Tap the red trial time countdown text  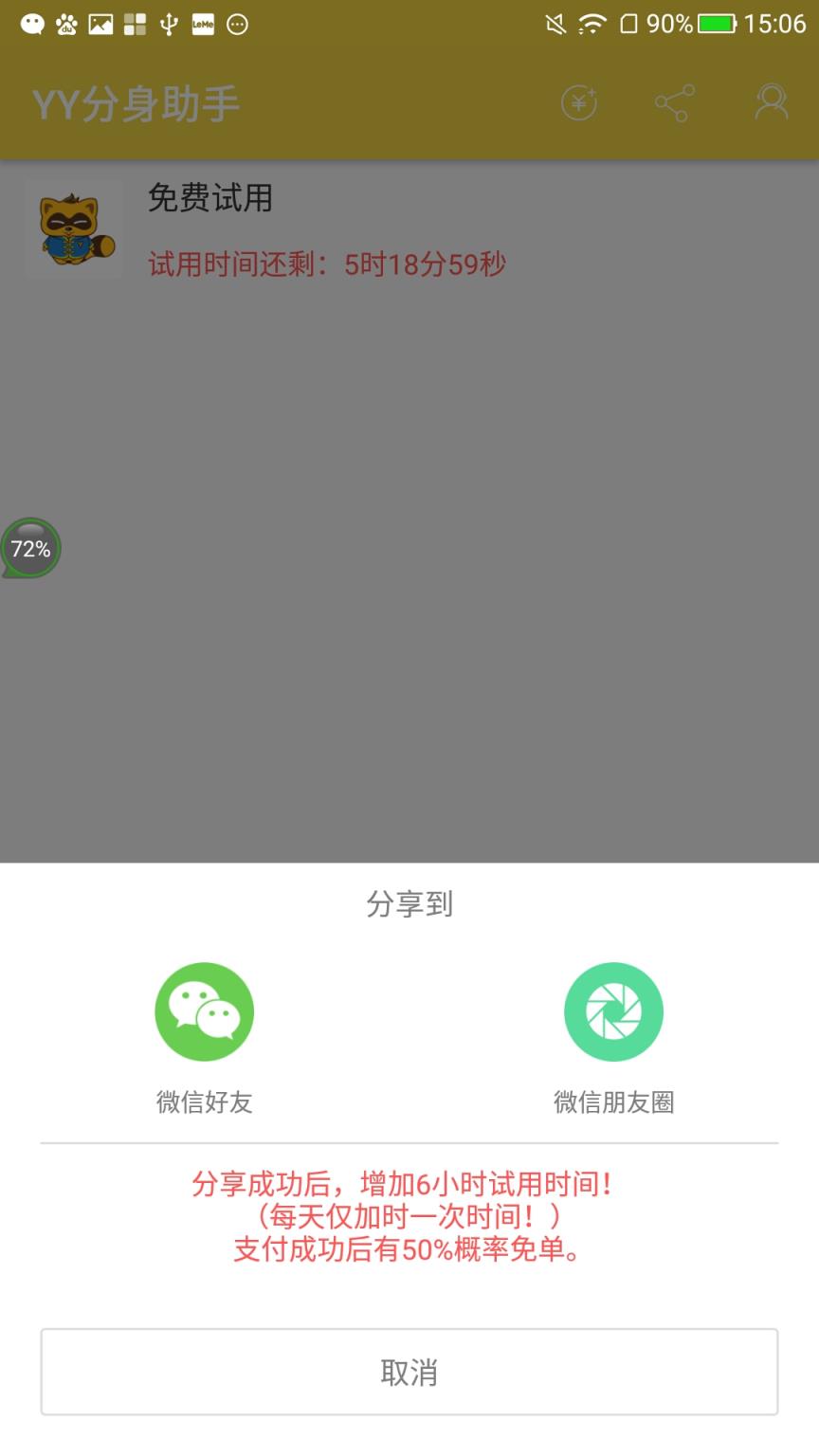[326, 265]
